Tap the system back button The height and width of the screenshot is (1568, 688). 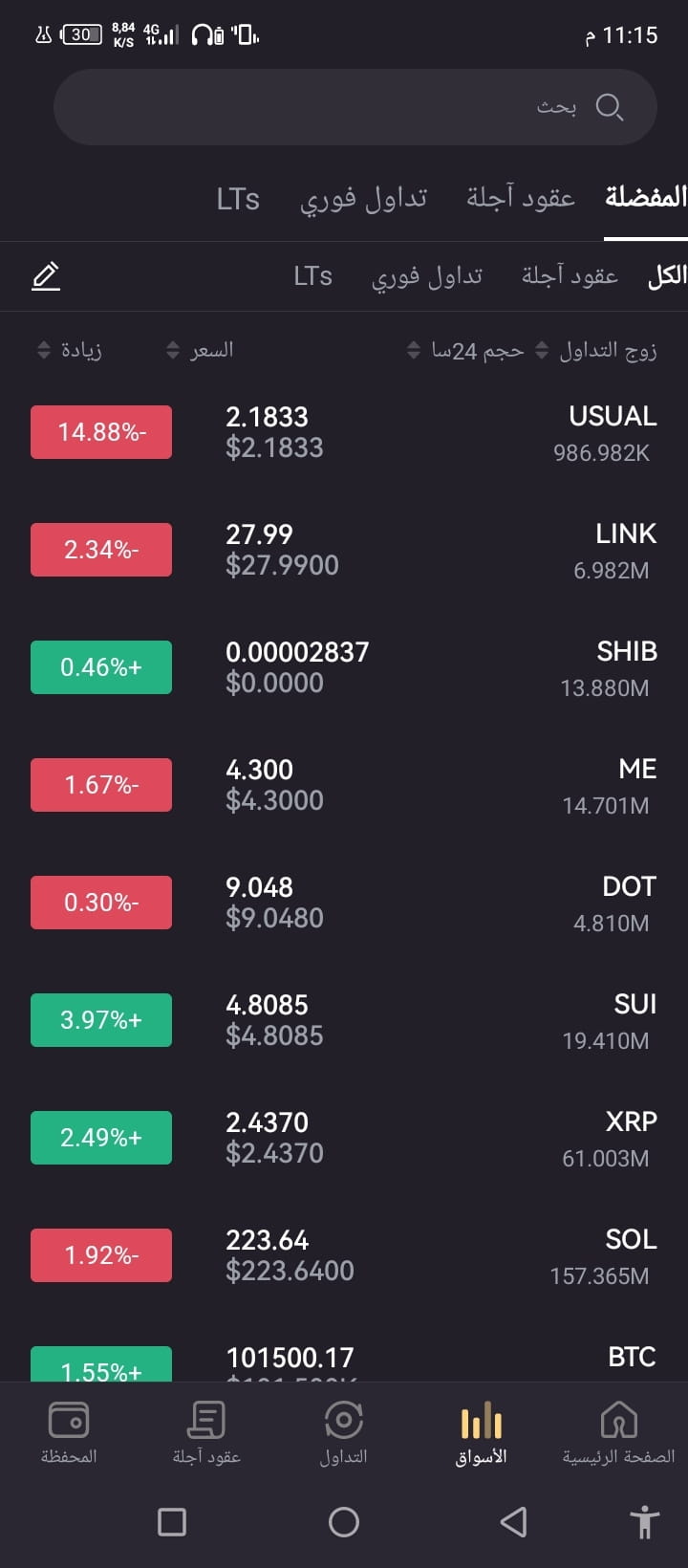pyautogui.click(x=514, y=1521)
